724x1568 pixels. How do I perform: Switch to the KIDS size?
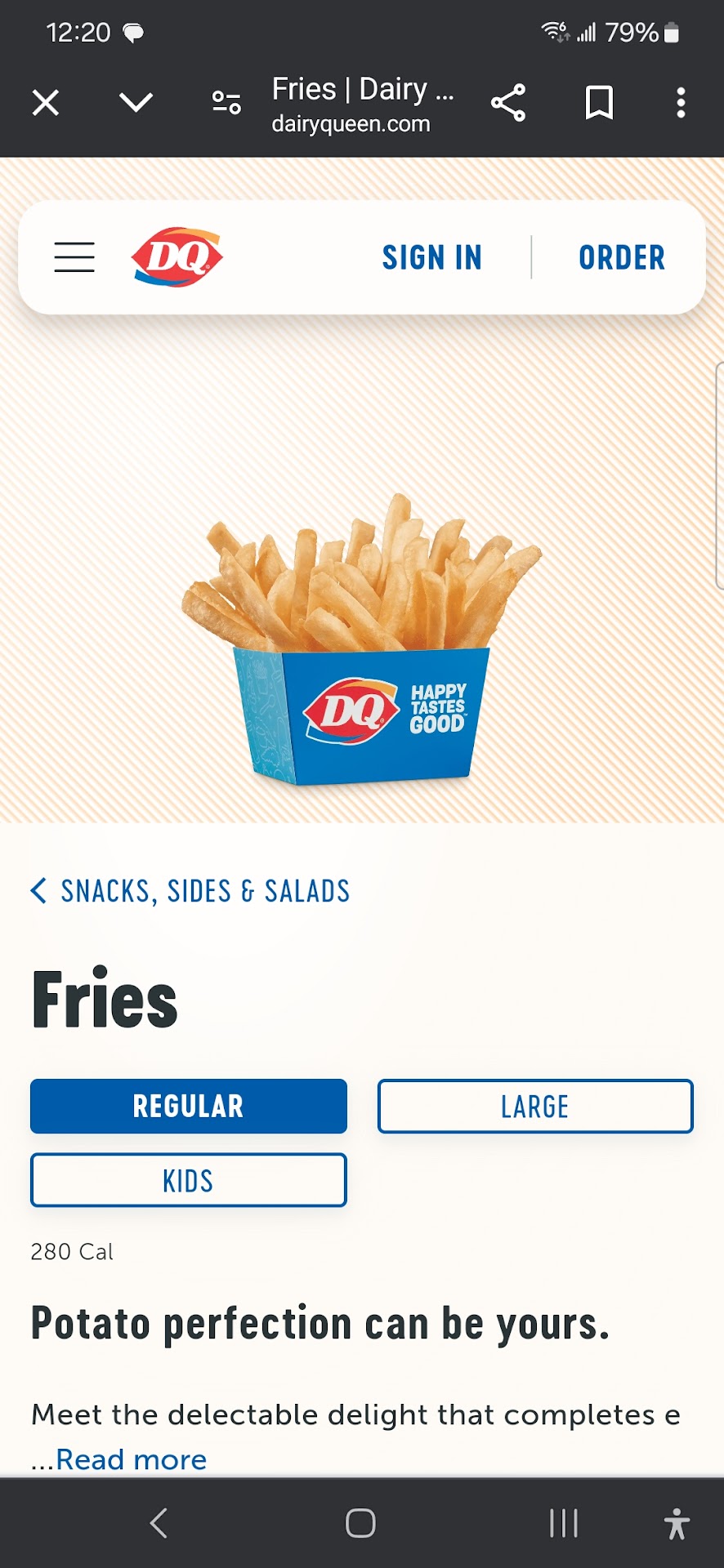click(x=189, y=1181)
